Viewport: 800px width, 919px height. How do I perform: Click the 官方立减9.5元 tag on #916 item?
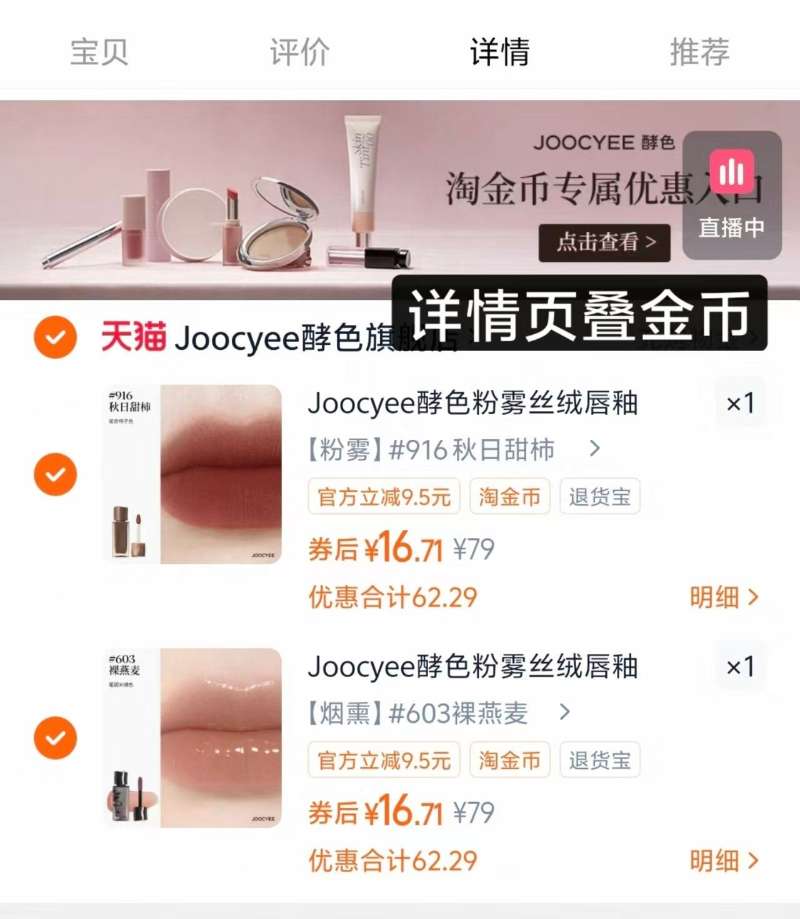(x=385, y=497)
